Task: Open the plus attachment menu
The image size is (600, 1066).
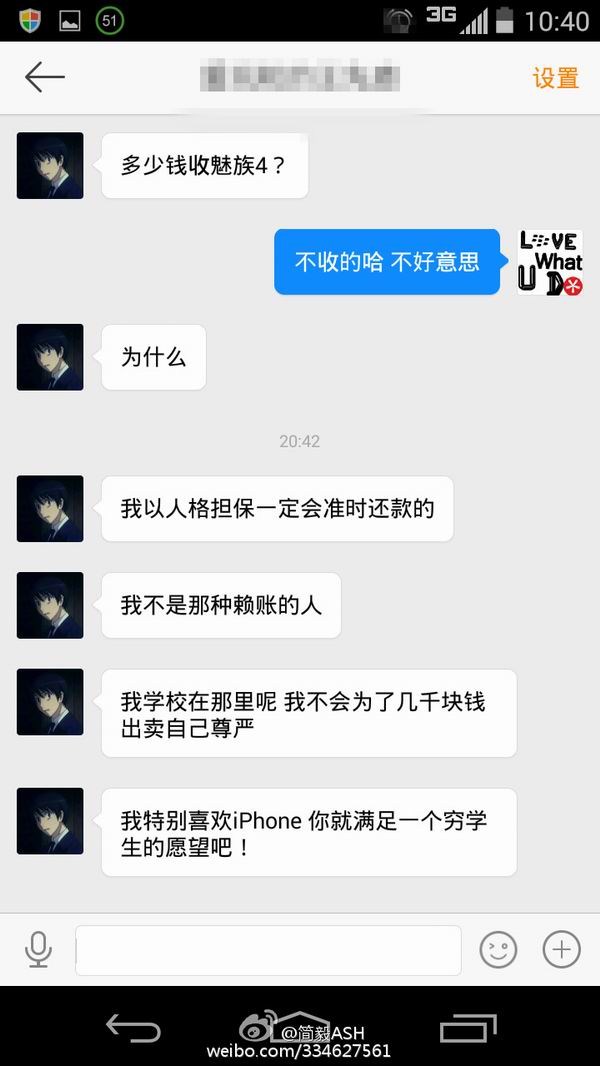Action: pos(561,949)
